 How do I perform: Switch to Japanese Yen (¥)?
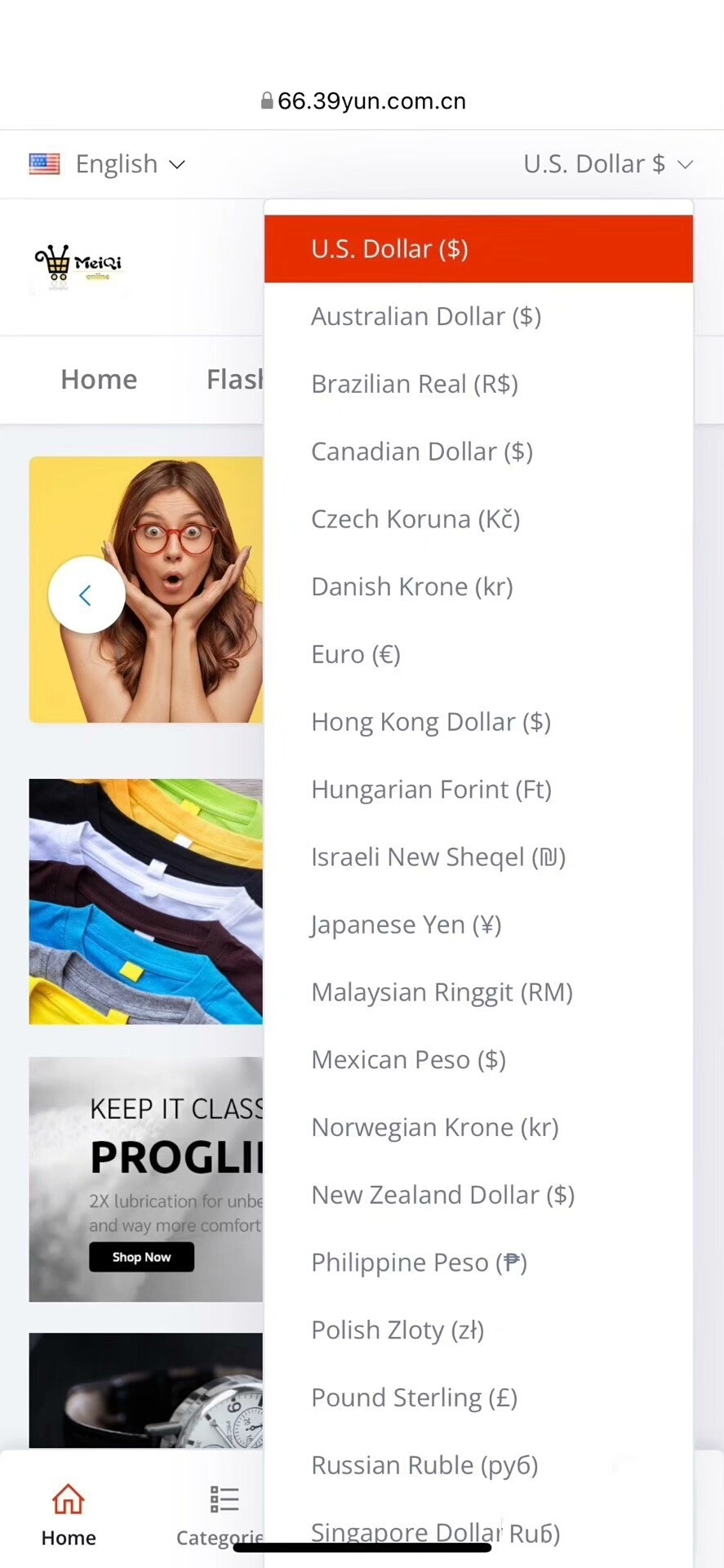(x=406, y=925)
